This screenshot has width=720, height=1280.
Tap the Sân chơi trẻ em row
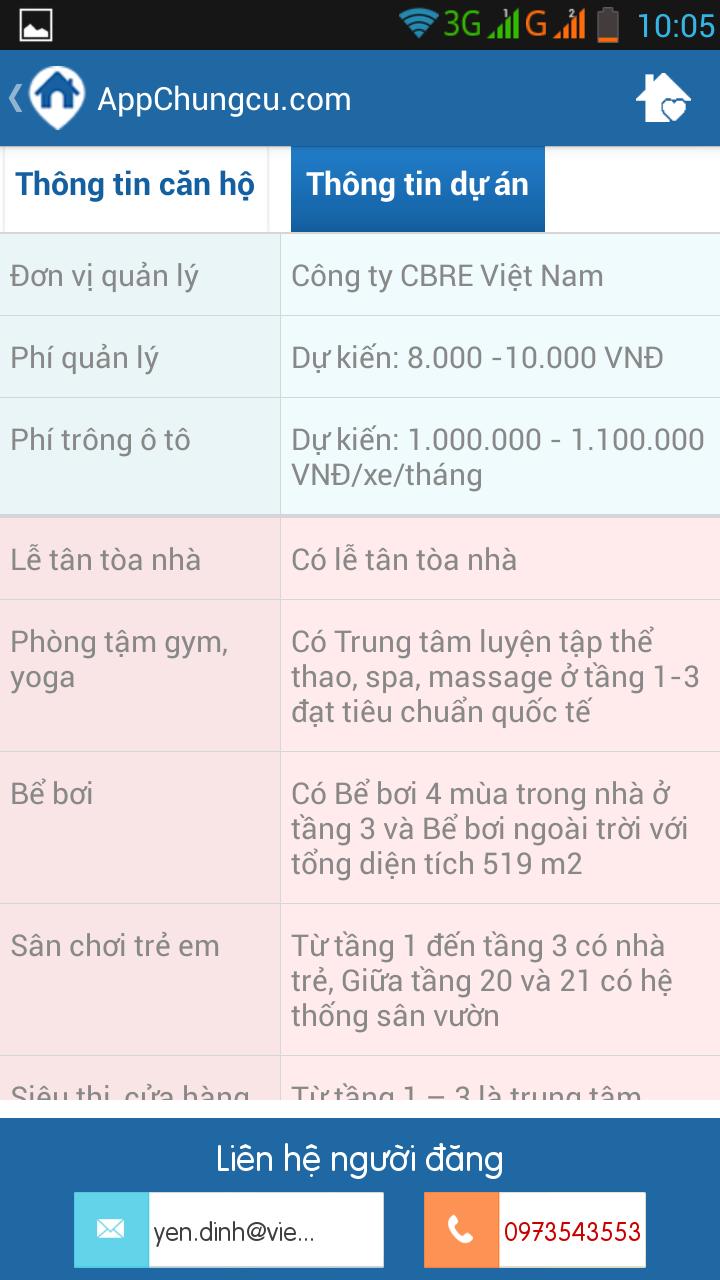coord(360,978)
